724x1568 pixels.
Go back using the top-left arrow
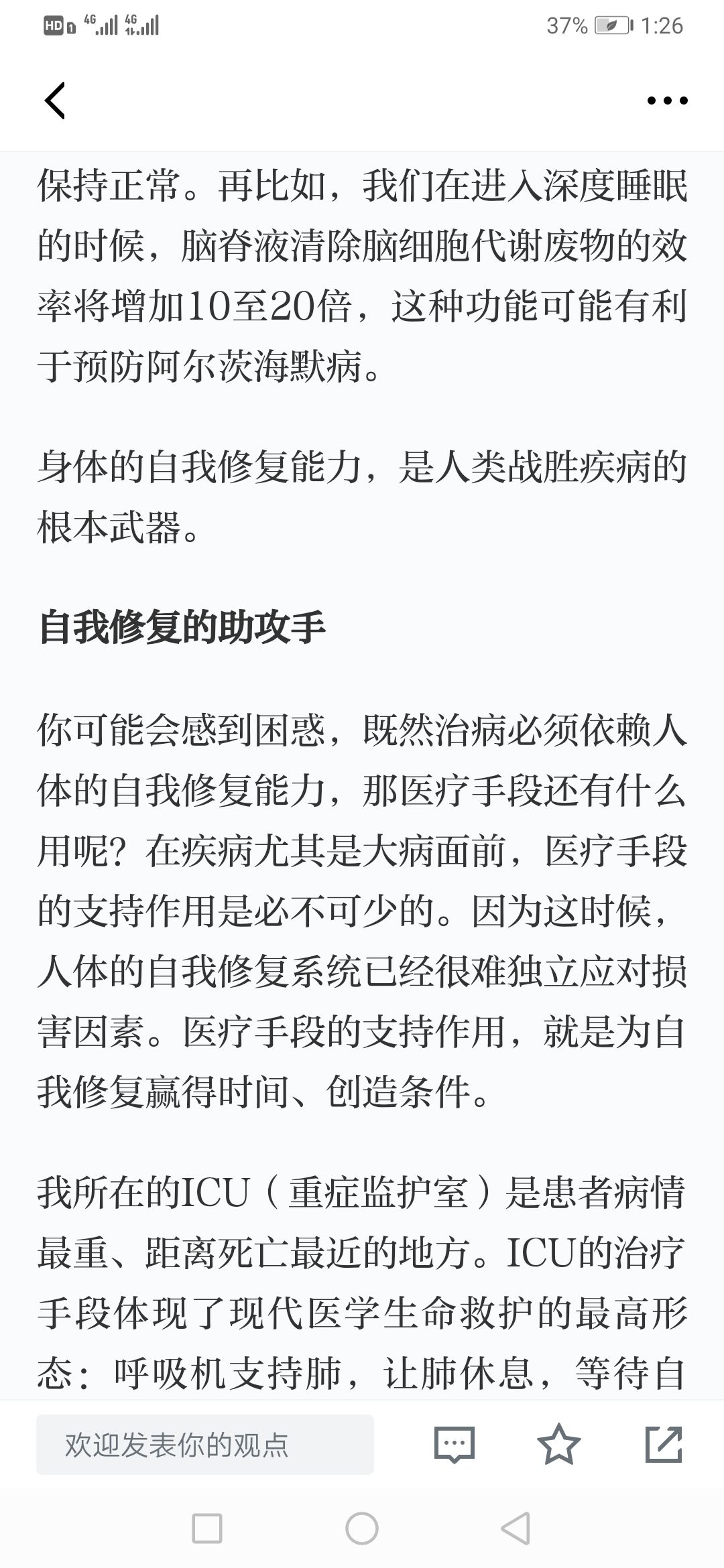55,101
